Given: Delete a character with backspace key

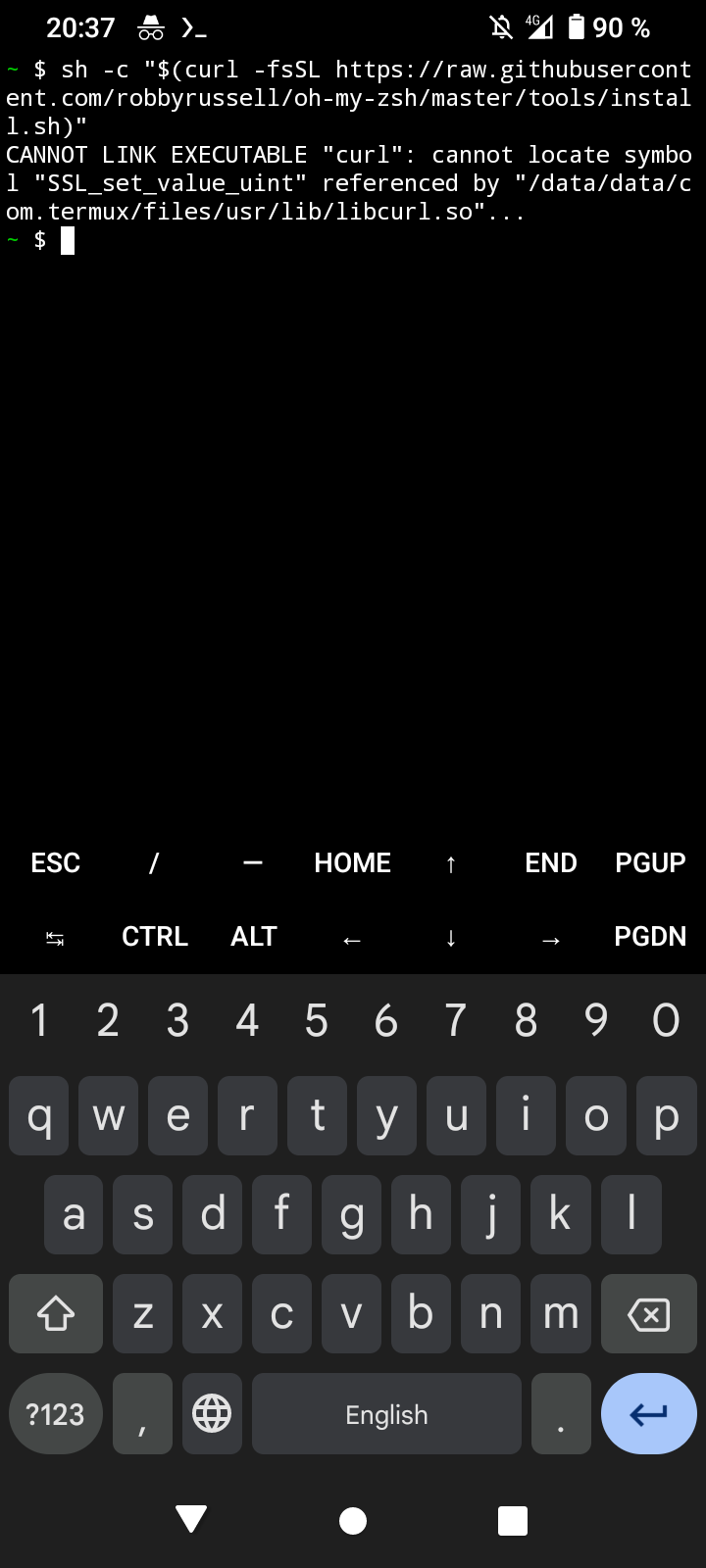Looking at the screenshot, I should tap(649, 1314).
